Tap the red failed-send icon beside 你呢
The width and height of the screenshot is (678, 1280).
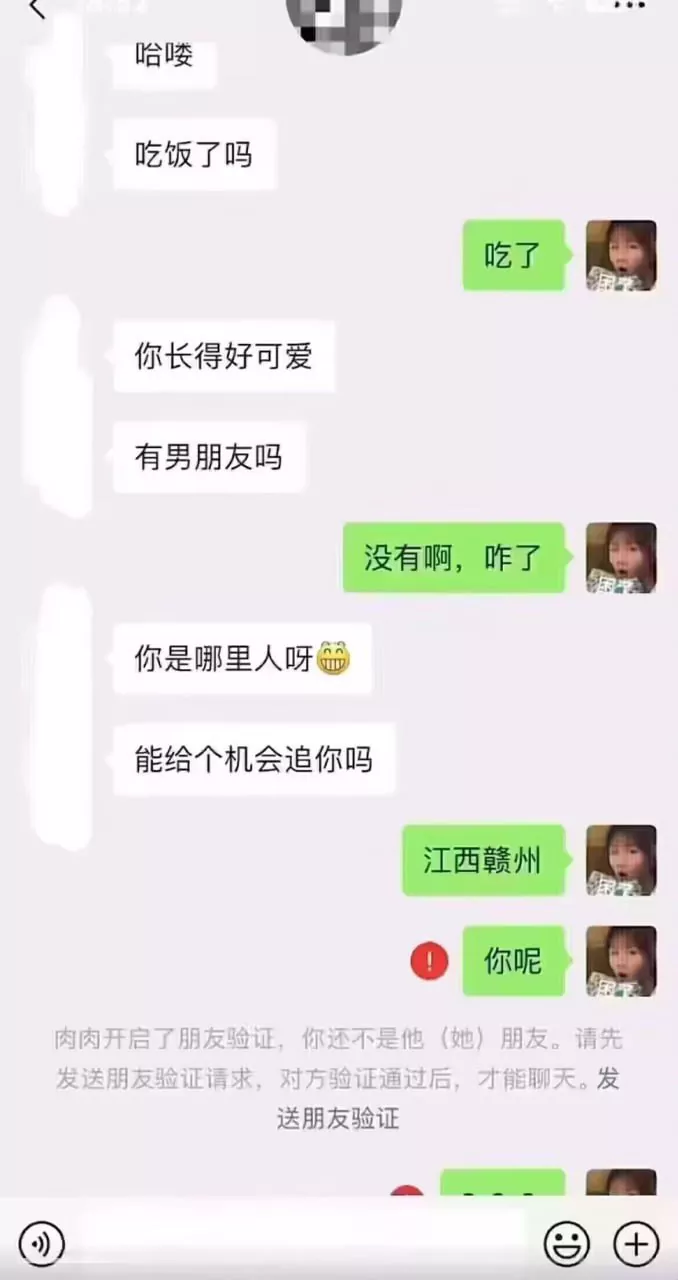(x=429, y=961)
